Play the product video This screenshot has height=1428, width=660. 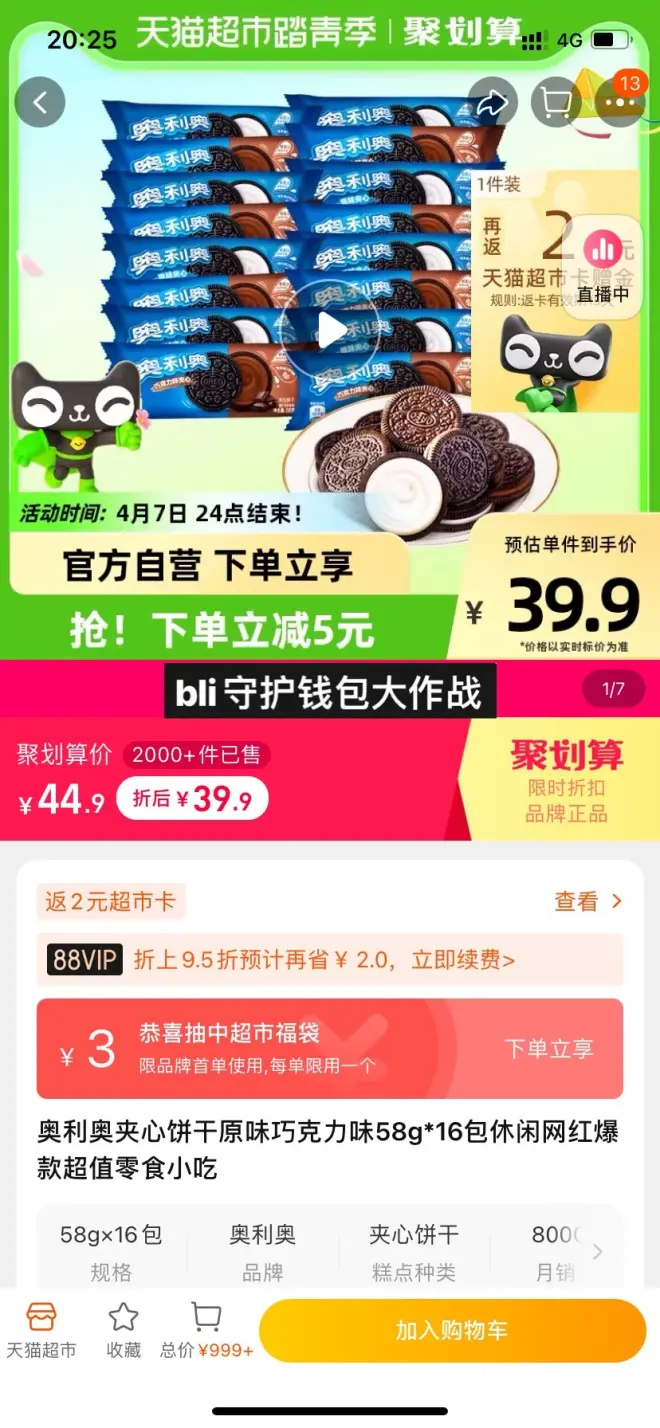pyautogui.click(x=330, y=328)
